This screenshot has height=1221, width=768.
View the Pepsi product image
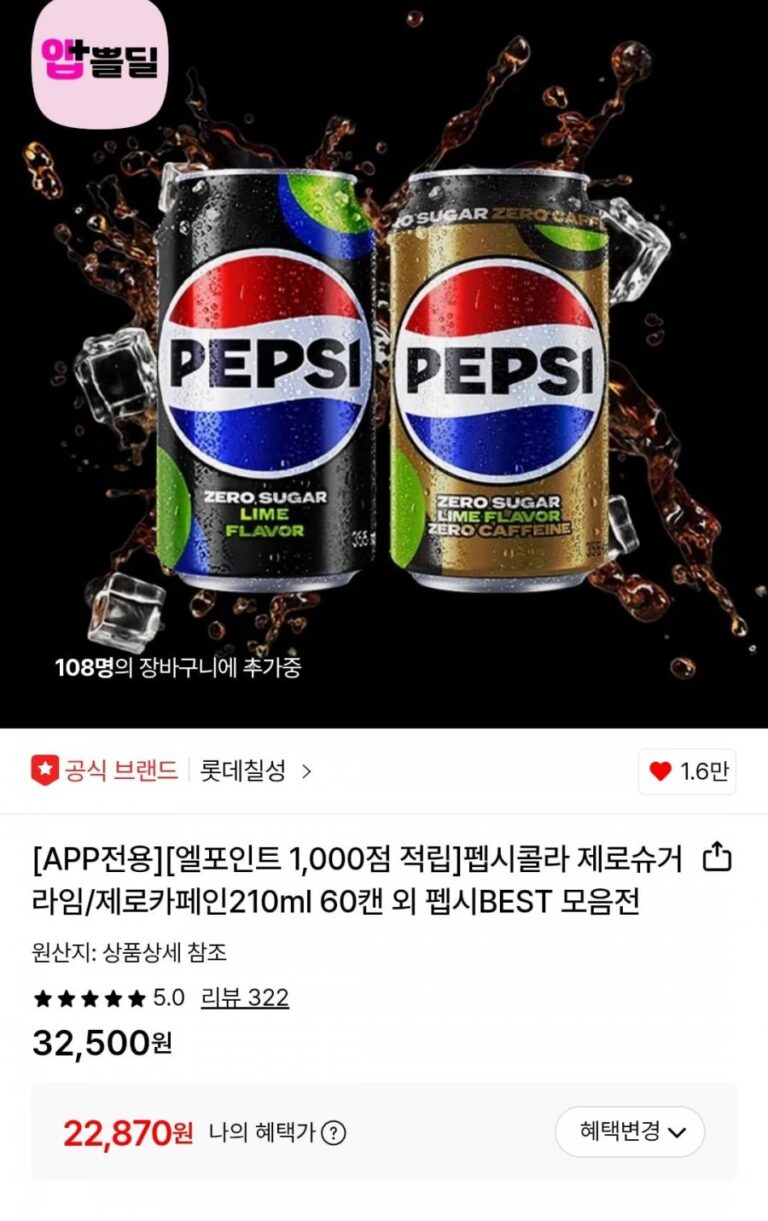coord(384,380)
